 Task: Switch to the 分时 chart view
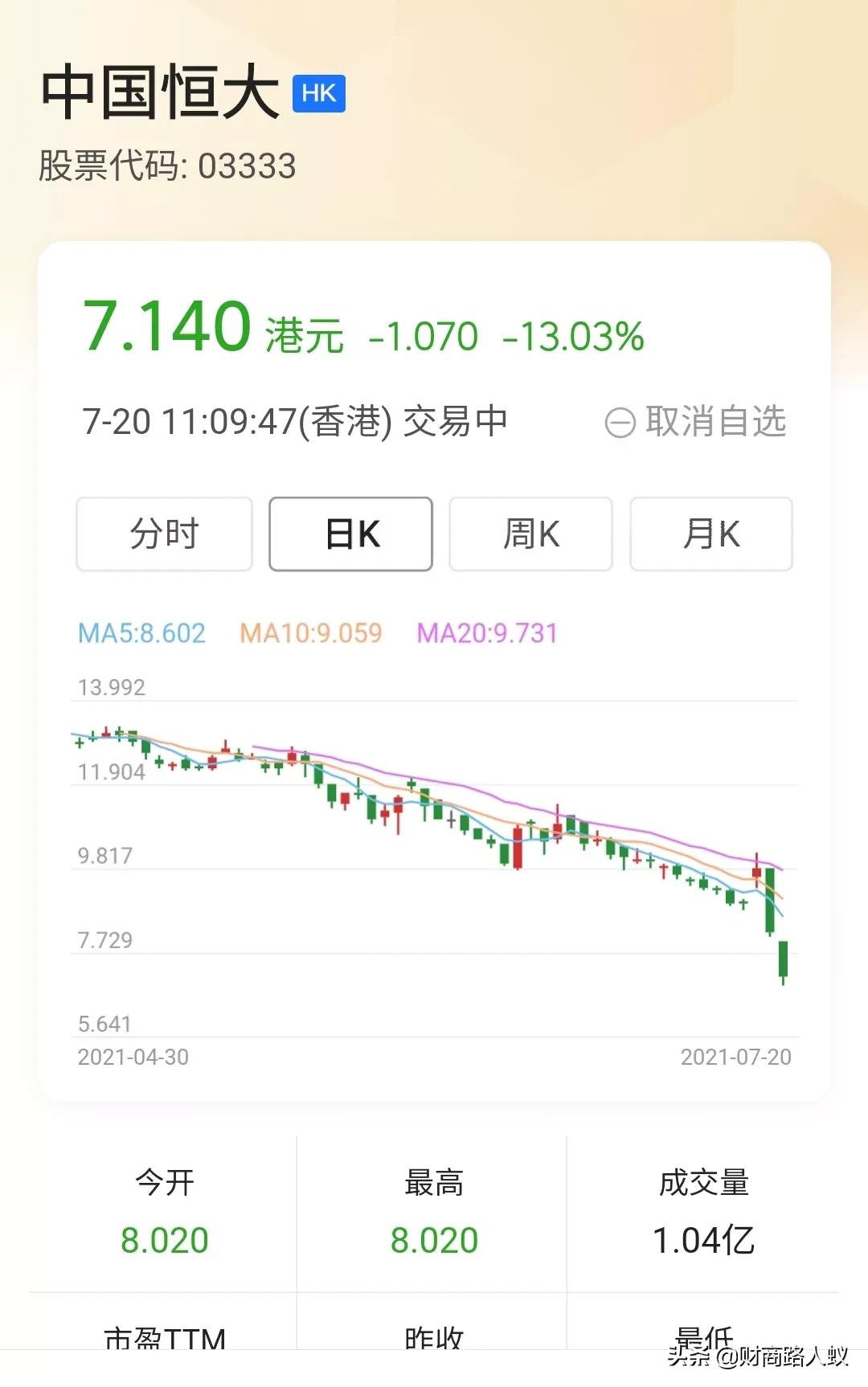point(164,534)
